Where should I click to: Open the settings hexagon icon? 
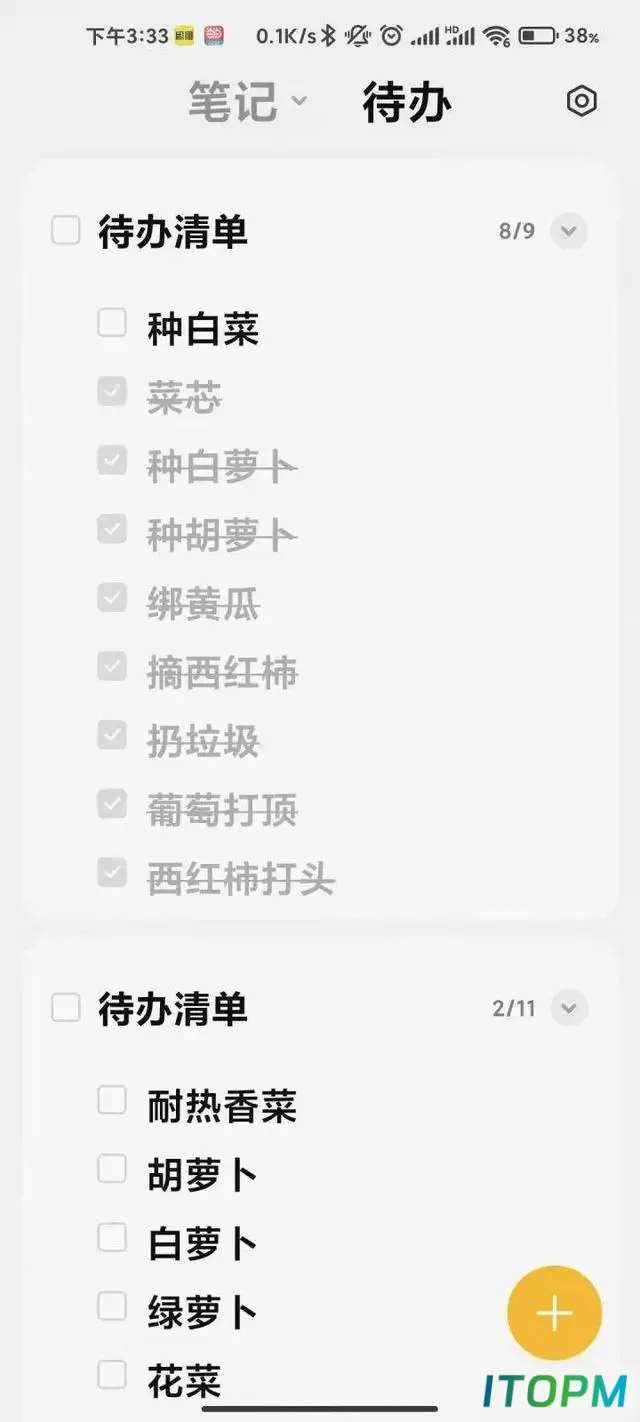click(581, 101)
